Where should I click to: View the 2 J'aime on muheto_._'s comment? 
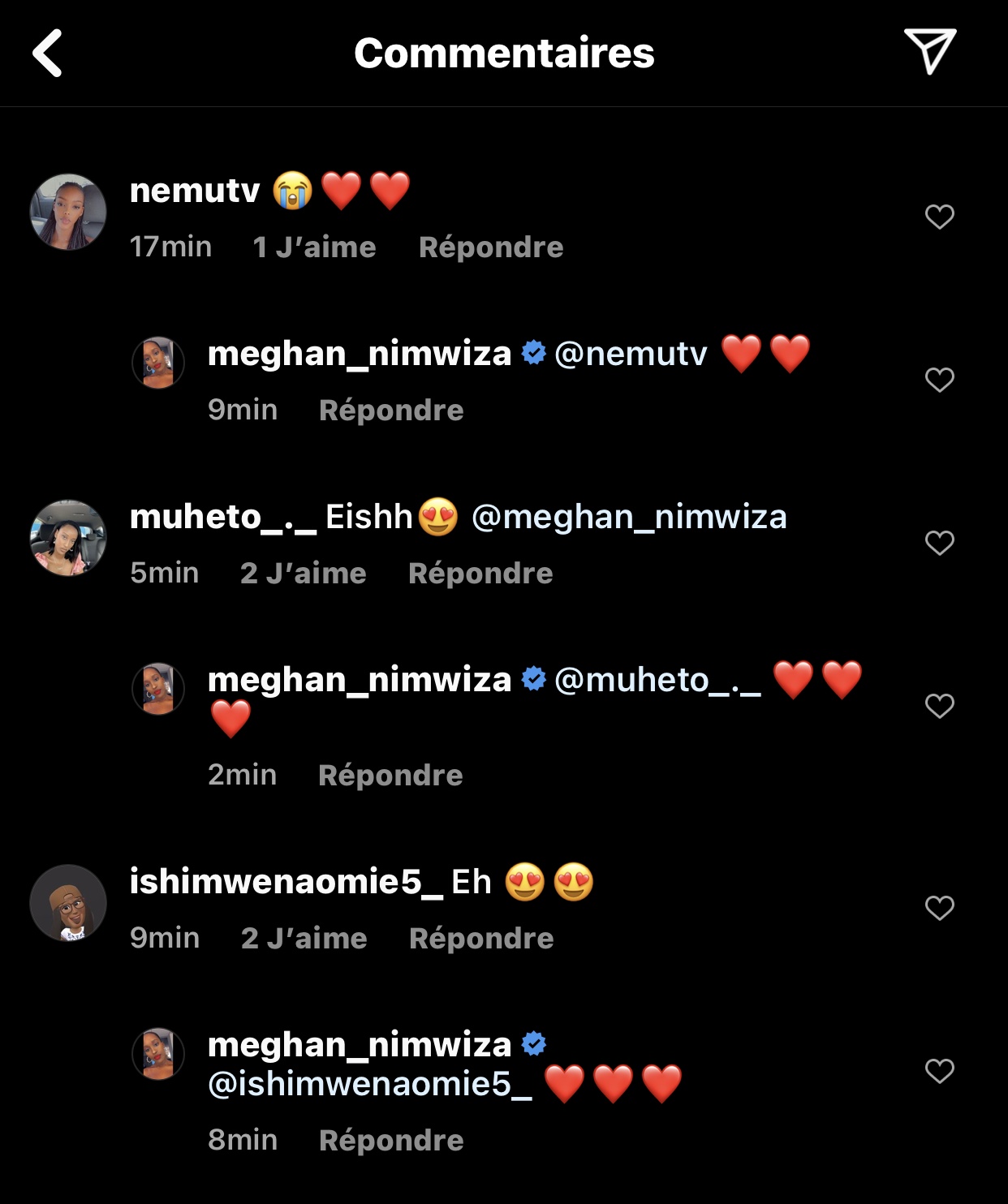[x=304, y=574]
